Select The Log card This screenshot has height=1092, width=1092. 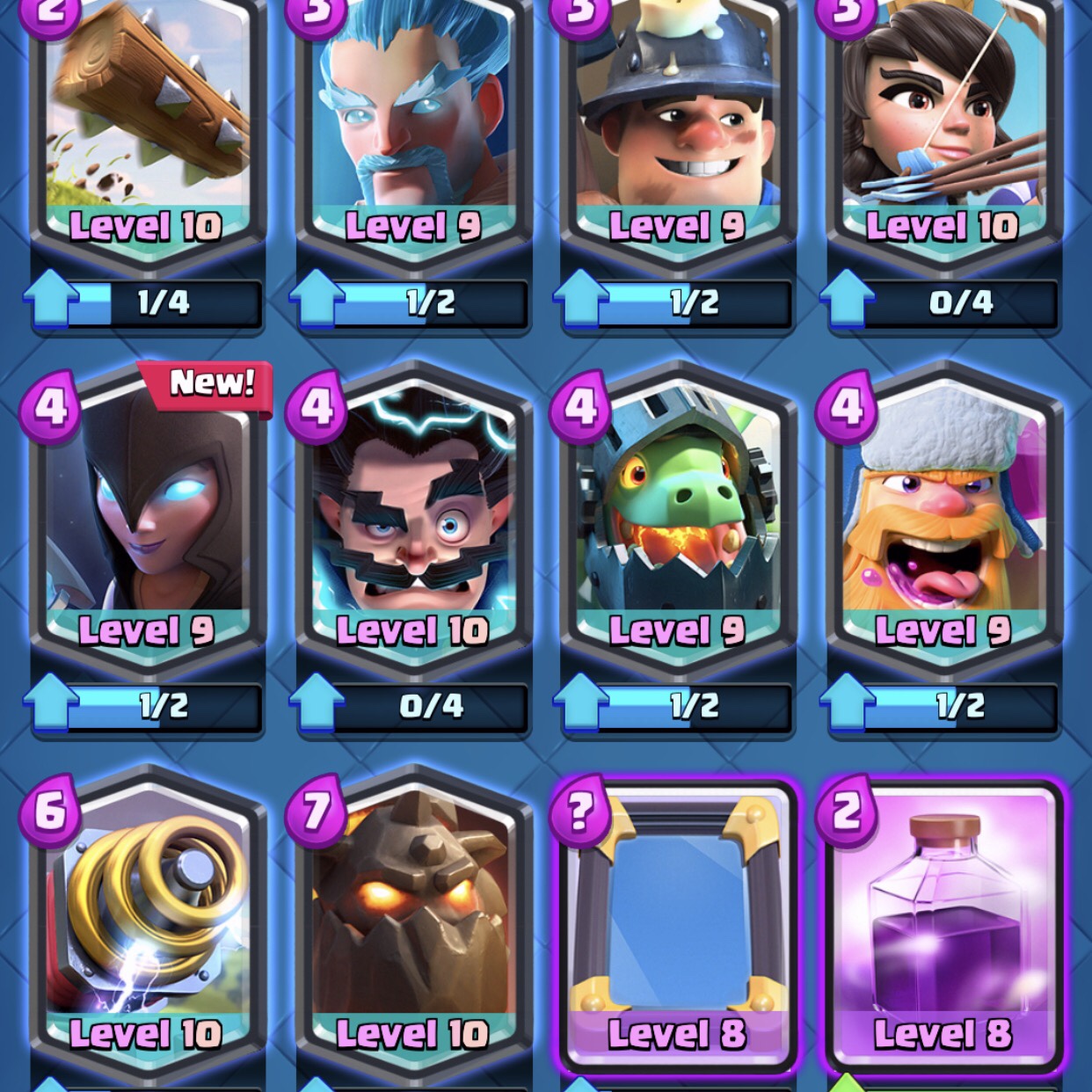click(x=146, y=123)
